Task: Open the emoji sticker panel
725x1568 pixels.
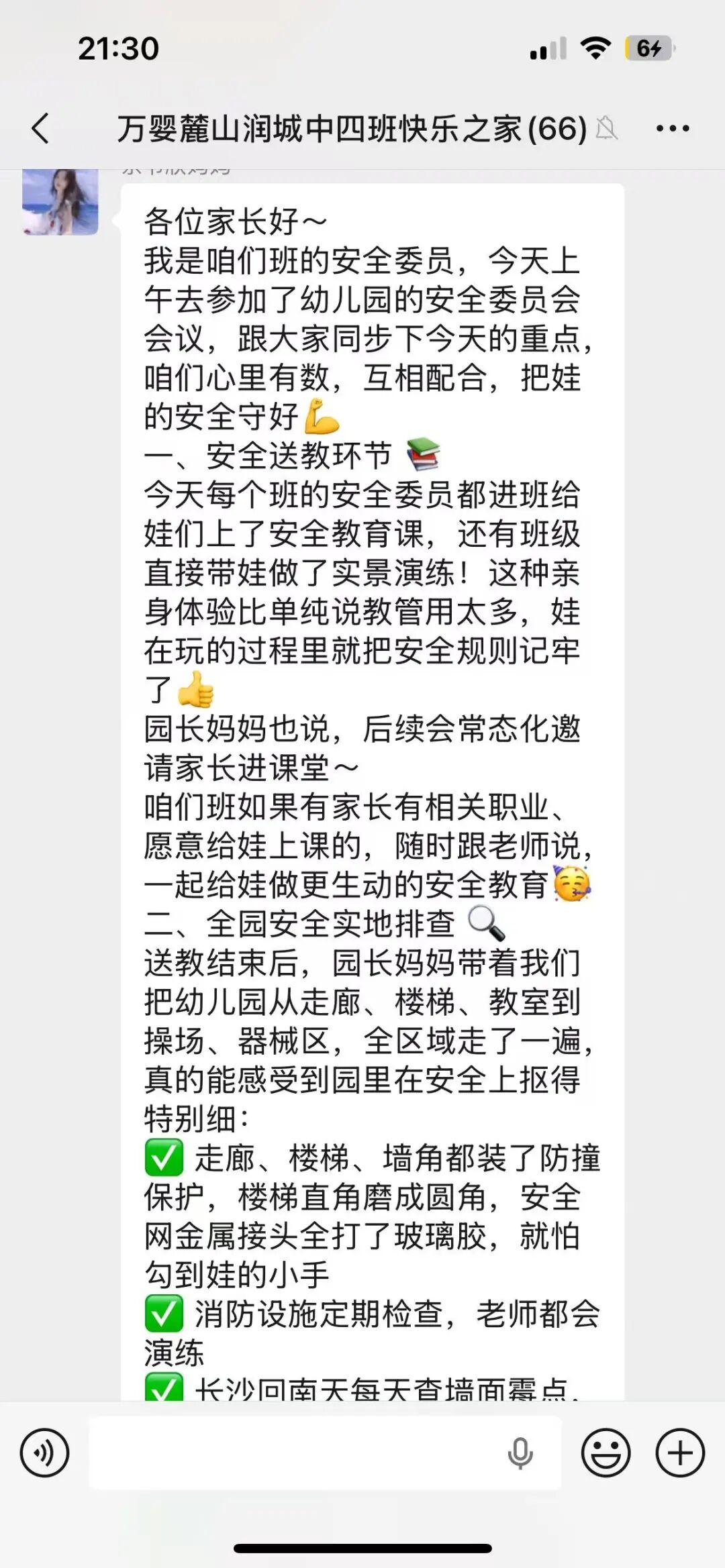Action: (x=606, y=1453)
